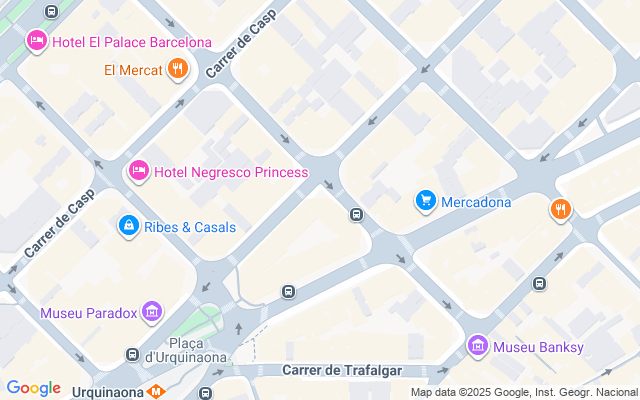
Task: Open Ribes & Casals shop pin
Action: (x=128, y=227)
